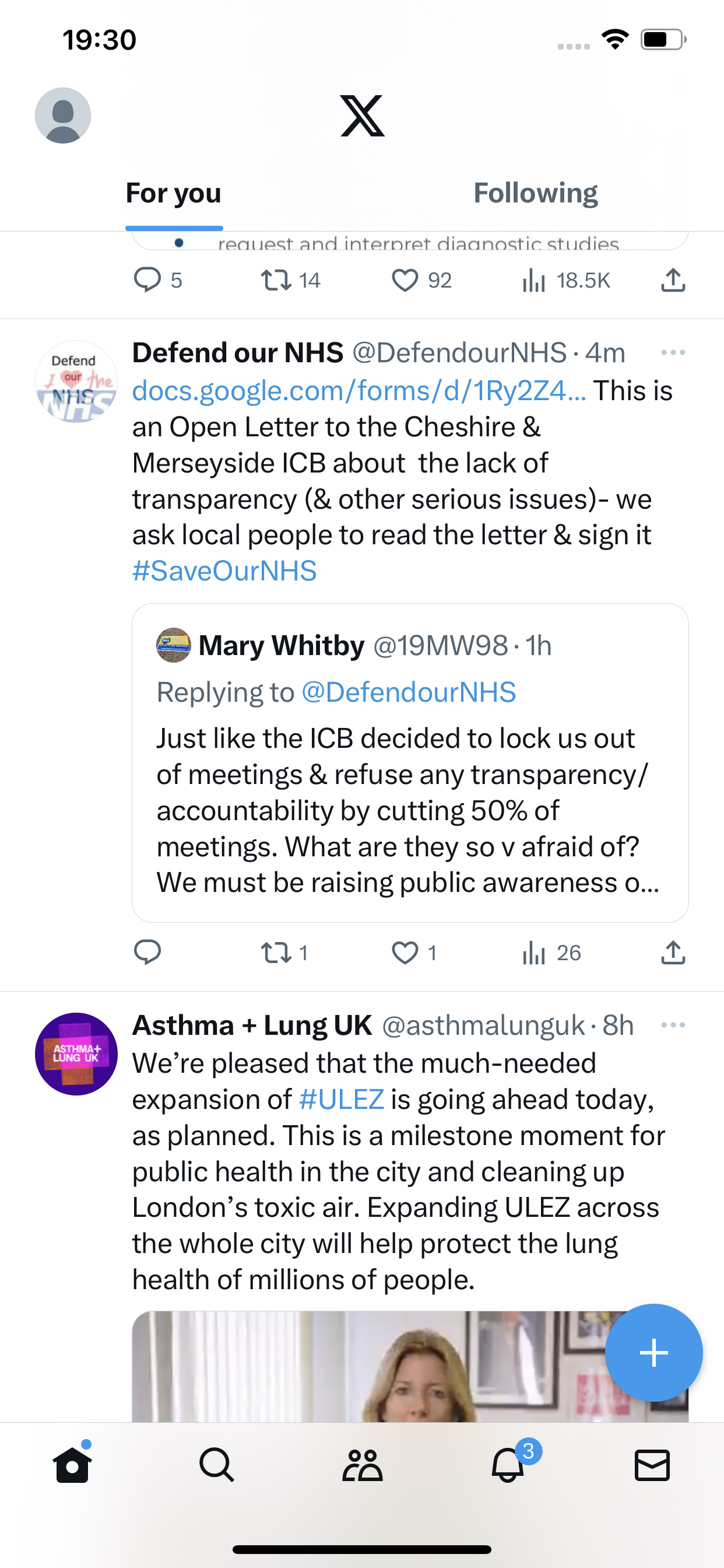Reply to the Defend our NHS post
Viewport: 724px width, 1568px height.
147,953
